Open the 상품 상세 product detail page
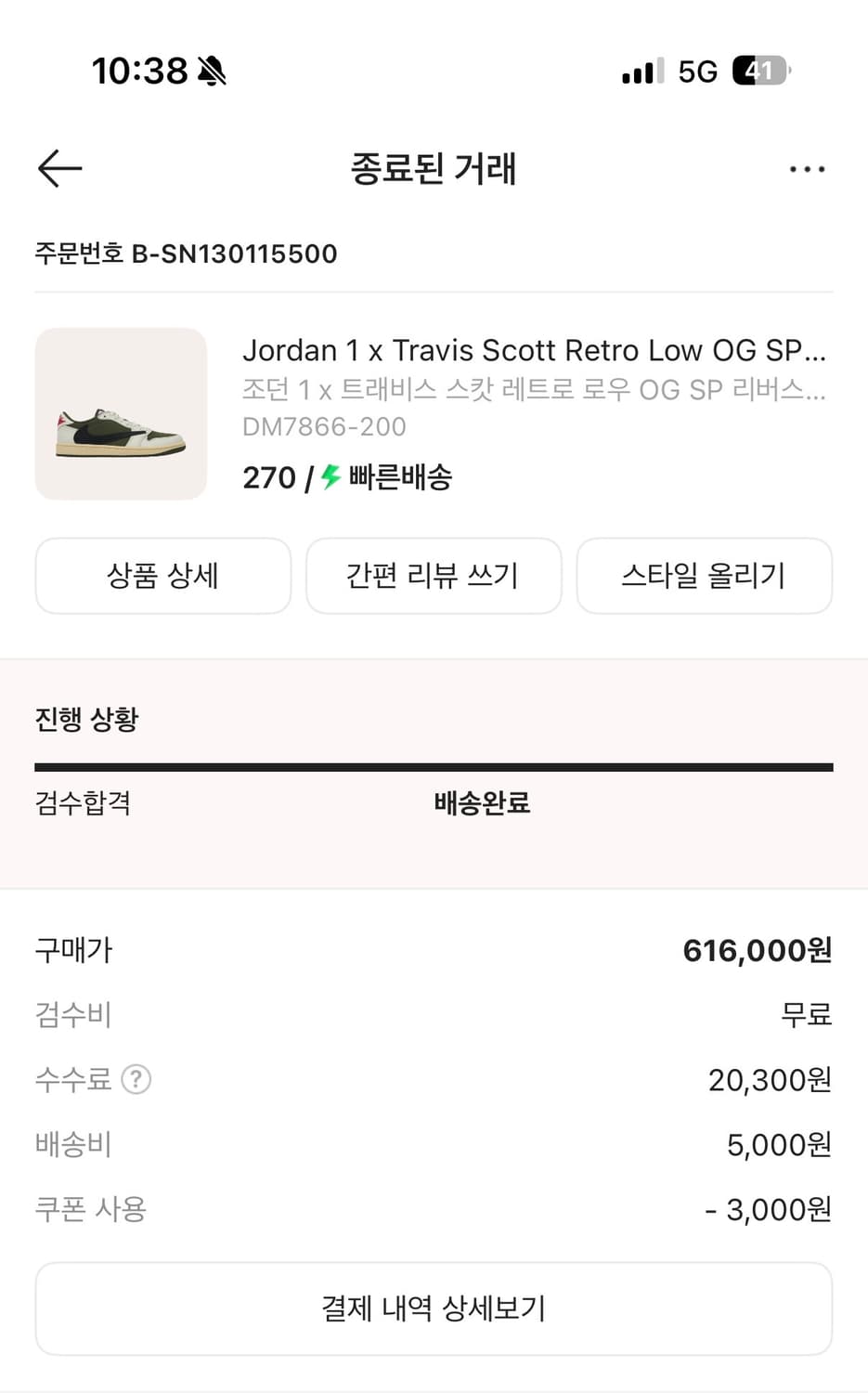 pyautogui.click(x=162, y=576)
